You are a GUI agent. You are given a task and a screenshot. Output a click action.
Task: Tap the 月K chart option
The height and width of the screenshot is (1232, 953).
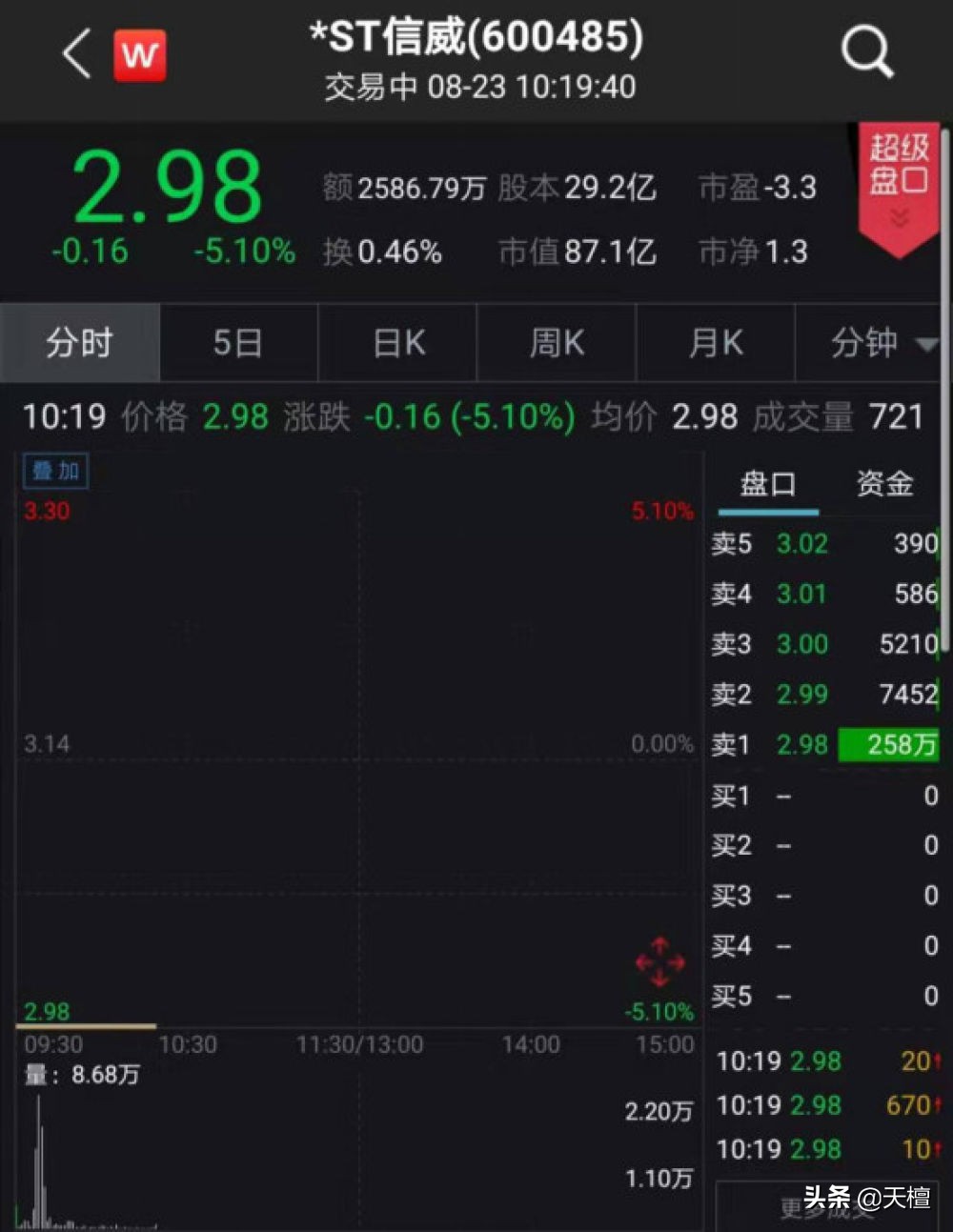(x=714, y=343)
